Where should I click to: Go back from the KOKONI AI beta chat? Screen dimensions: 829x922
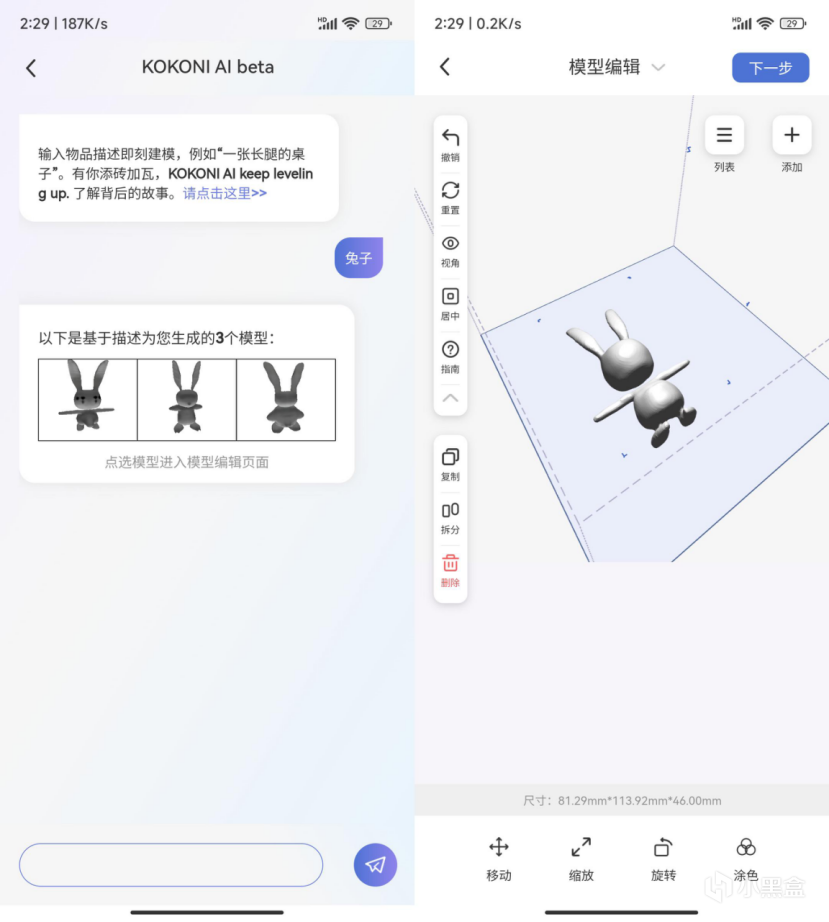31,68
